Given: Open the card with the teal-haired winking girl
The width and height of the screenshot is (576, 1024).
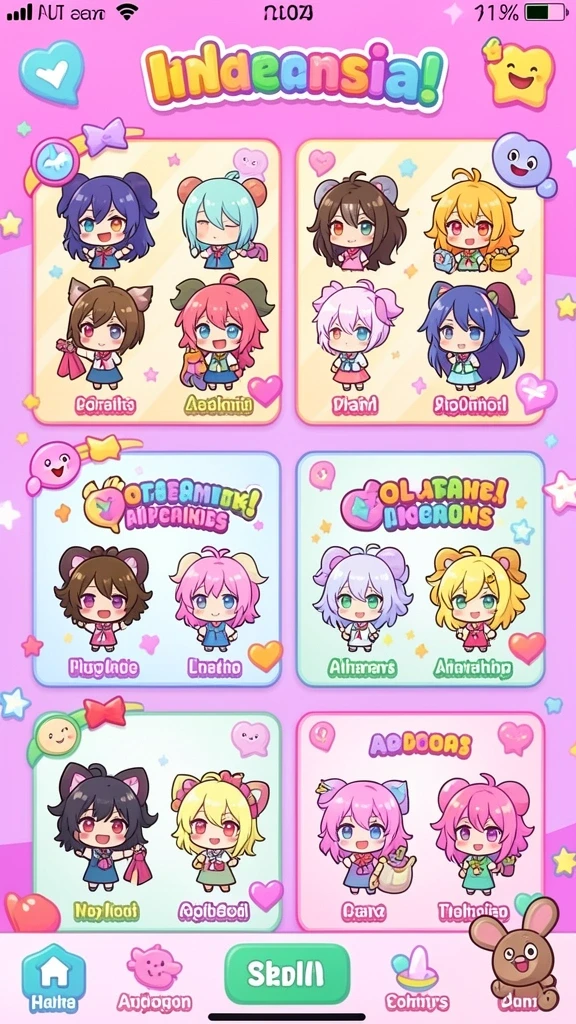Looking at the screenshot, I should (157, 282).
